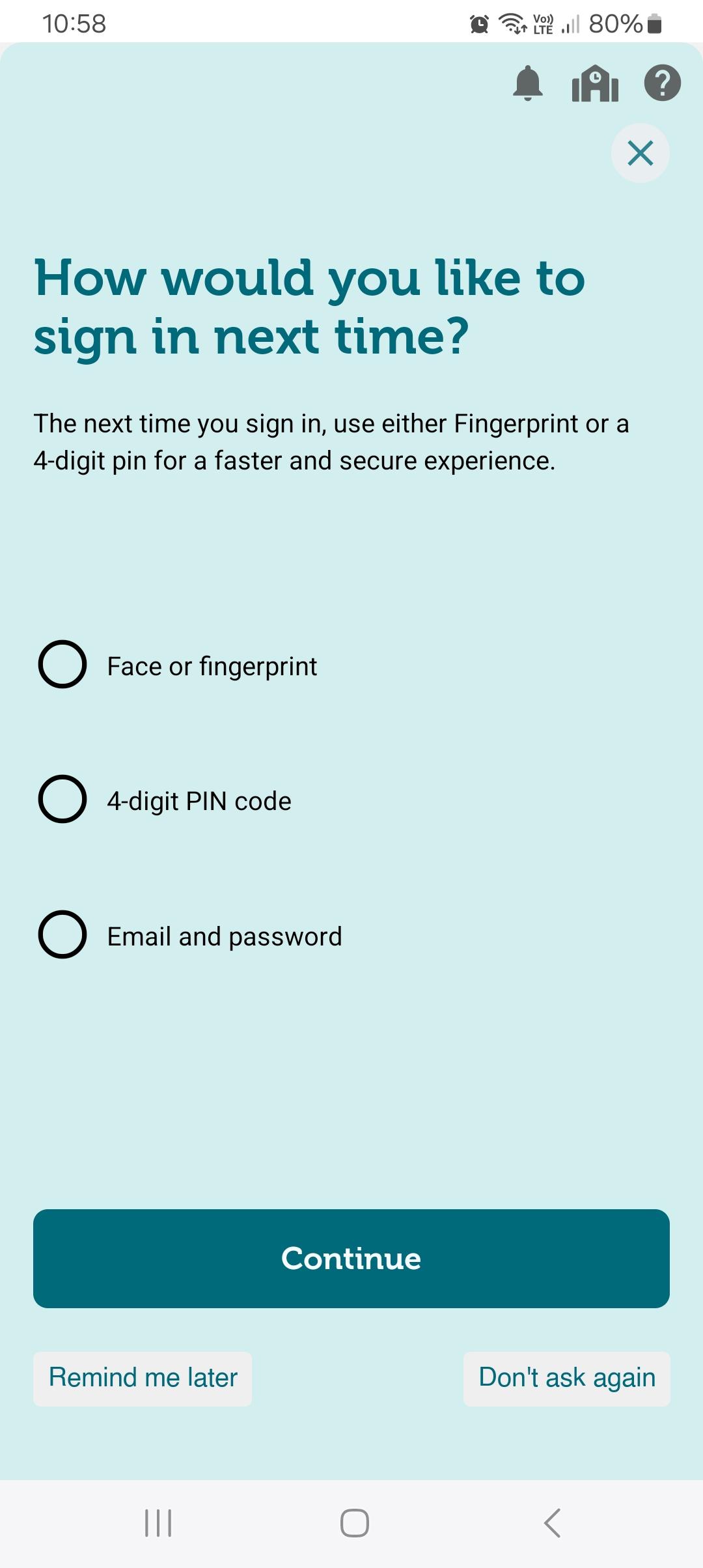Open the branch locator icon
This screenshot has width=703, height=1568.
[x=595, y=83]
